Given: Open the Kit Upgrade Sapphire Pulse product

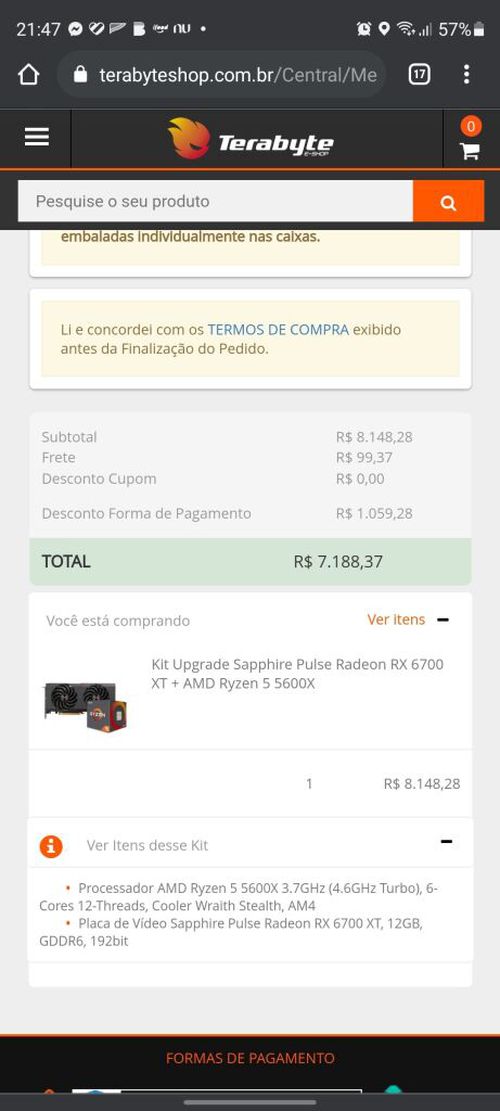Looking at the screenshot, I should (297, 674).
